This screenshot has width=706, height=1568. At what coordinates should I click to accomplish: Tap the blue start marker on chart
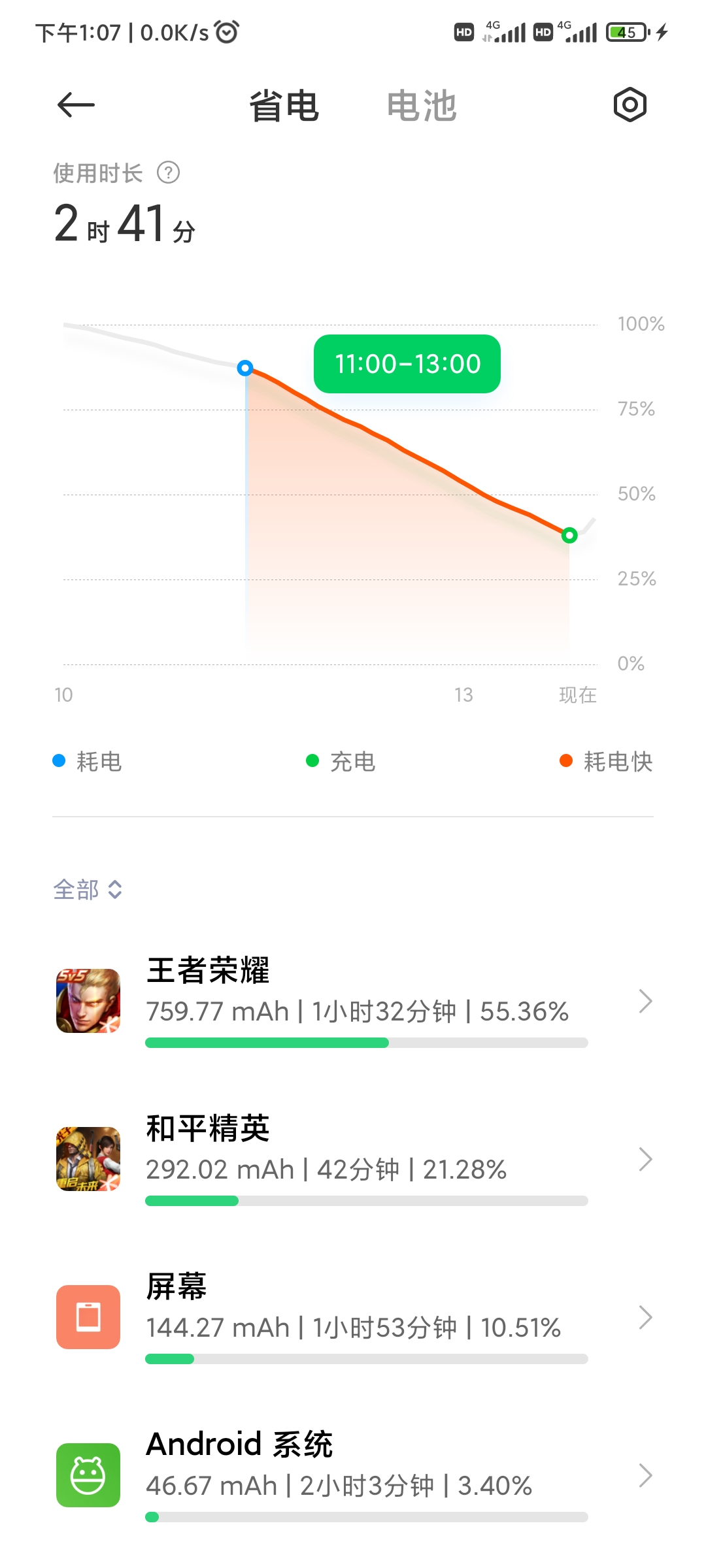[x=245, y=368]
